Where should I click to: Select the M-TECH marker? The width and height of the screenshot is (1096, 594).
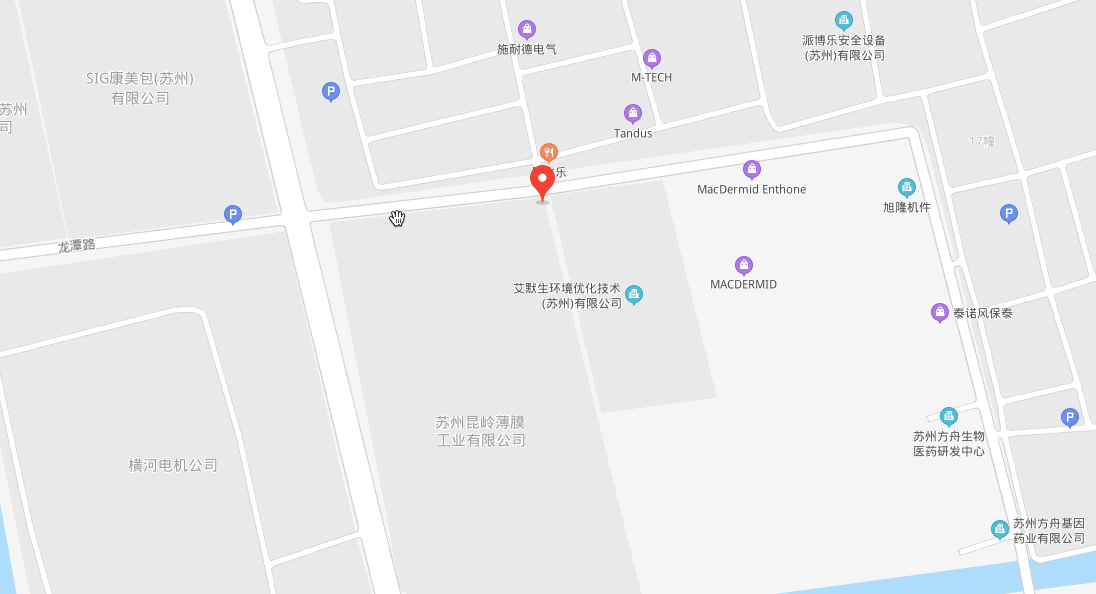652,58
